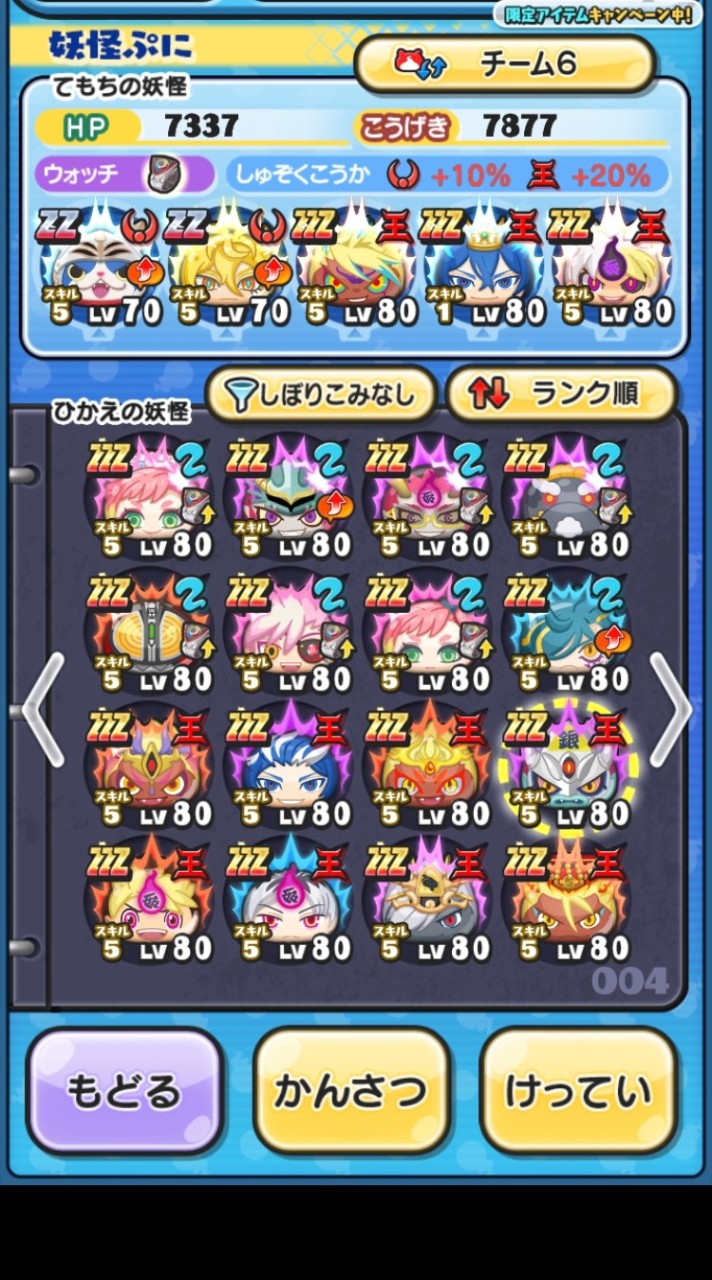Go back with もどる button

[124, 1090]
